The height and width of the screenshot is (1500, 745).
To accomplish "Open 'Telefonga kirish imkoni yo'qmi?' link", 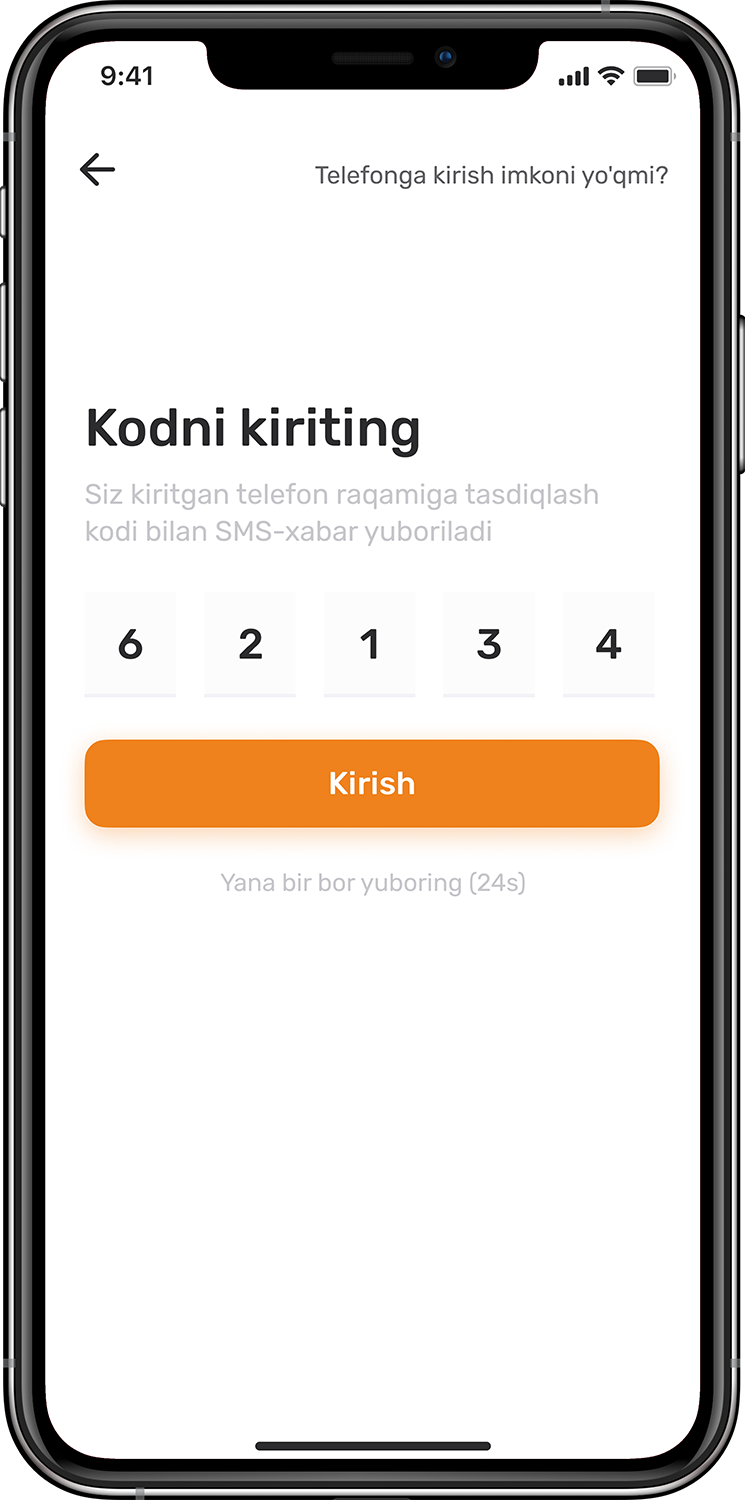I will pos(491,176).
